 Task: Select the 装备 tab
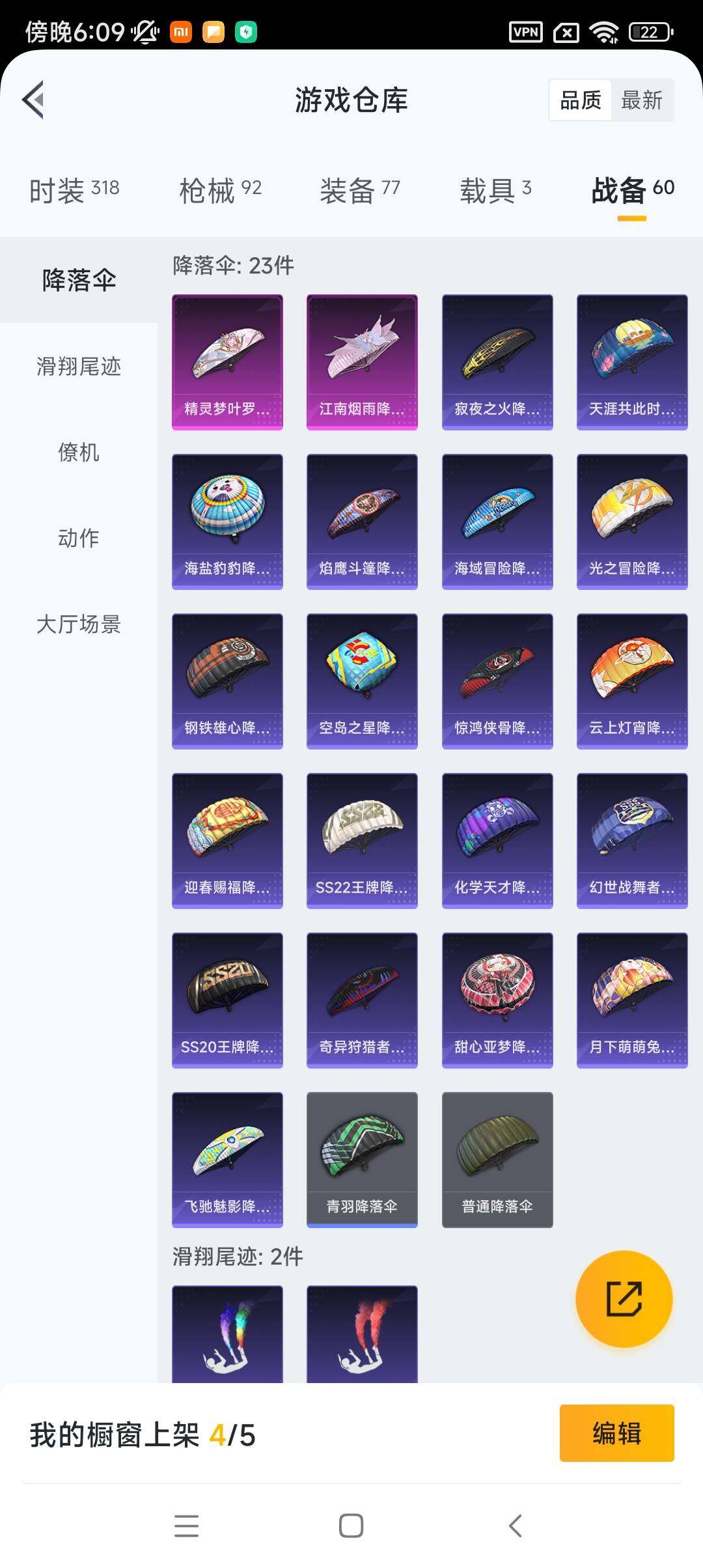pos(359,191)
